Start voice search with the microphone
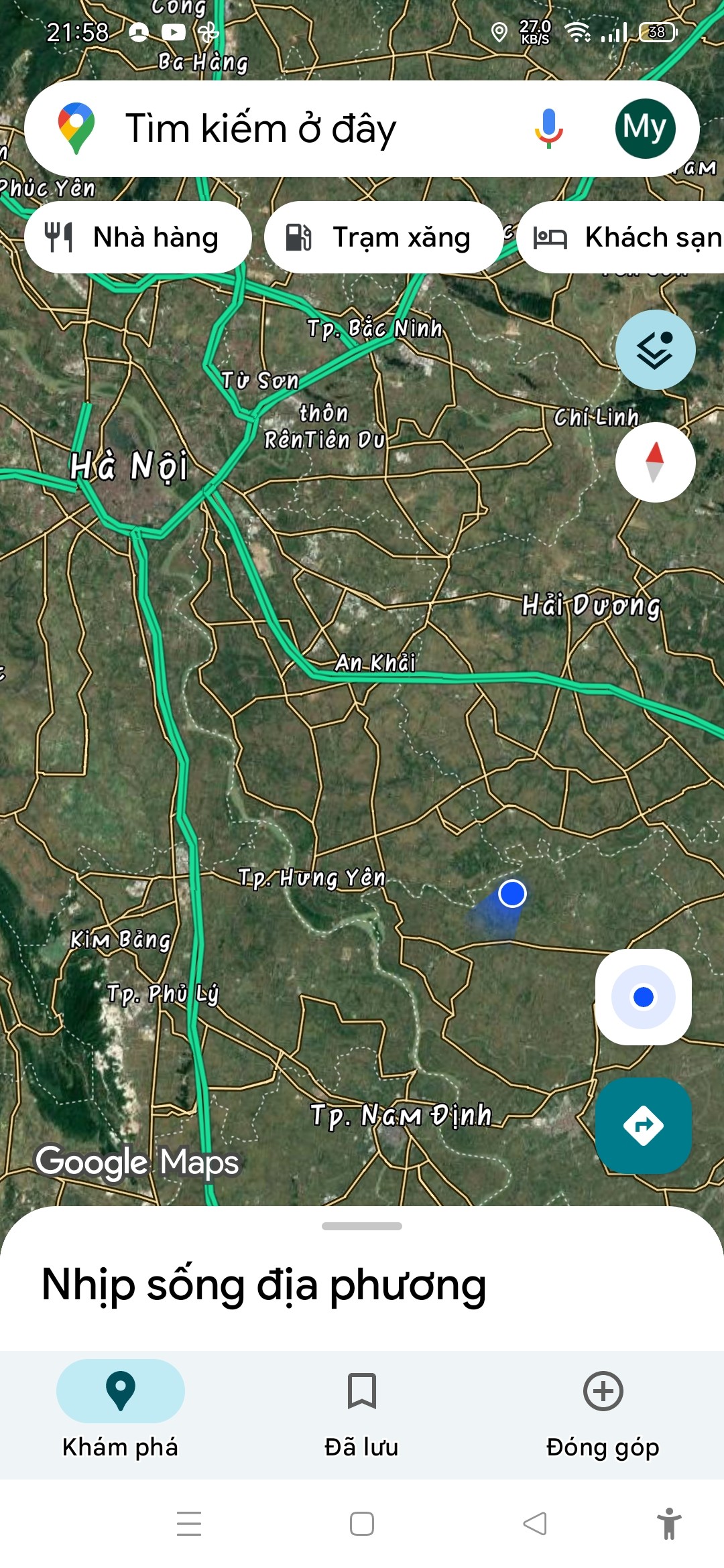 pos(548,128)
